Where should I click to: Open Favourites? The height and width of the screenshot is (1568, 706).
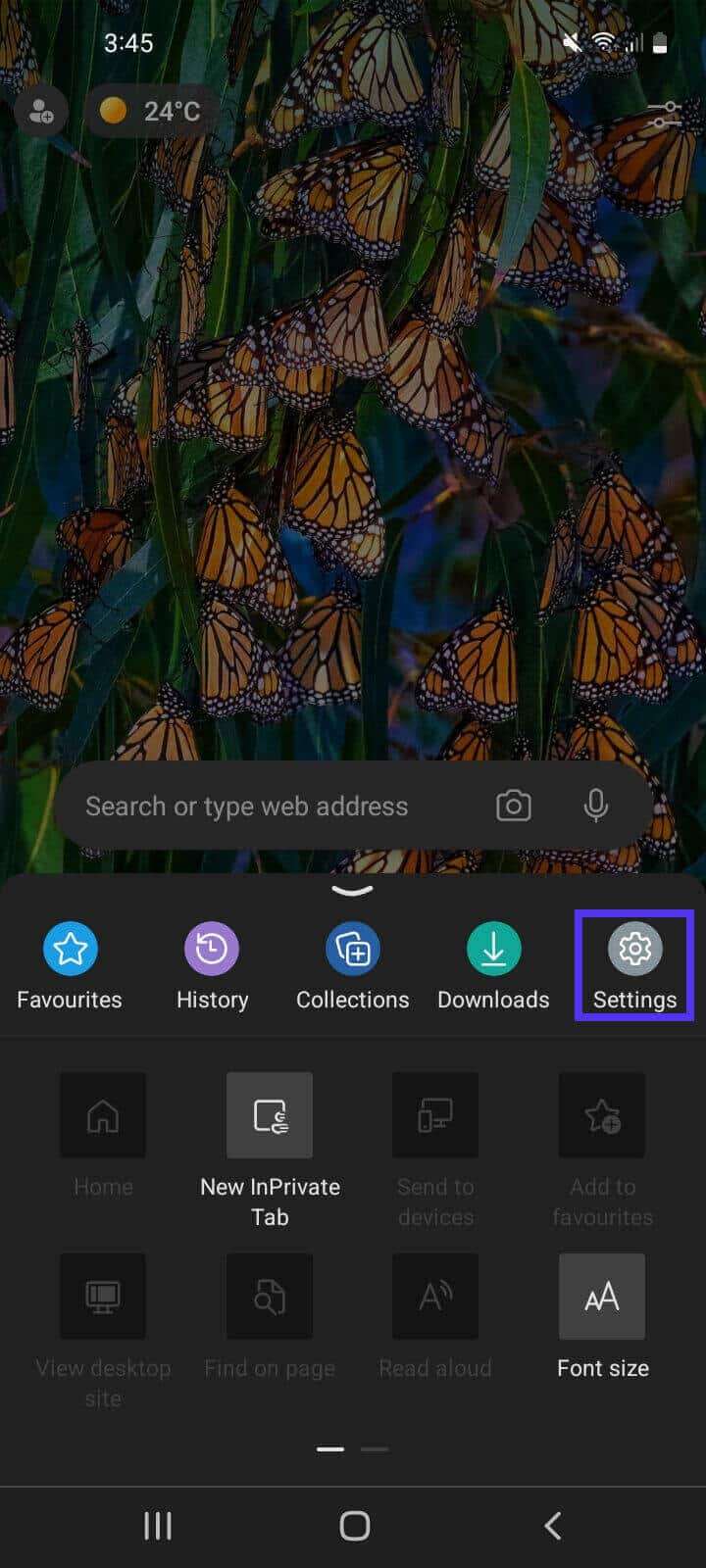[70, 965]
